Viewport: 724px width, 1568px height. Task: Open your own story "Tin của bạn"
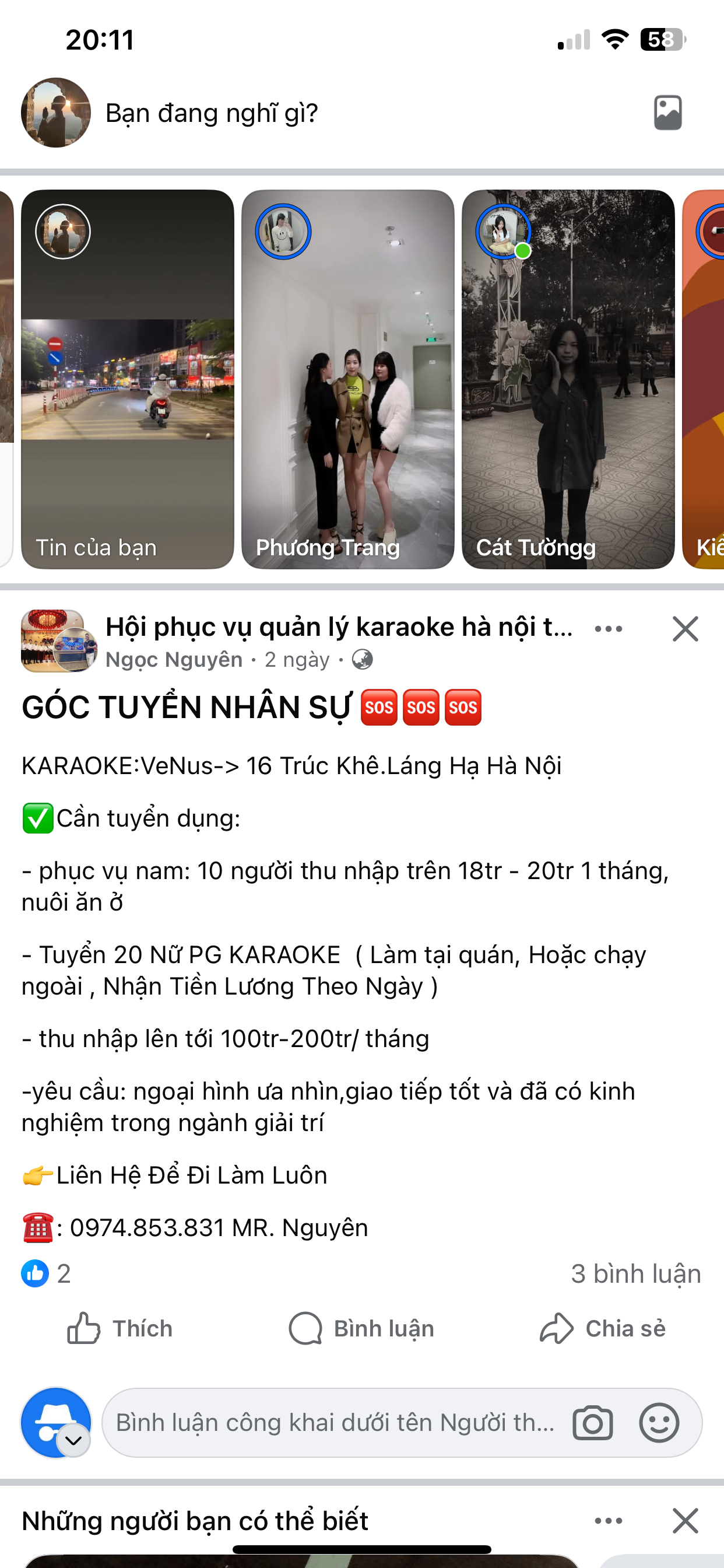[x=127, y=379]
